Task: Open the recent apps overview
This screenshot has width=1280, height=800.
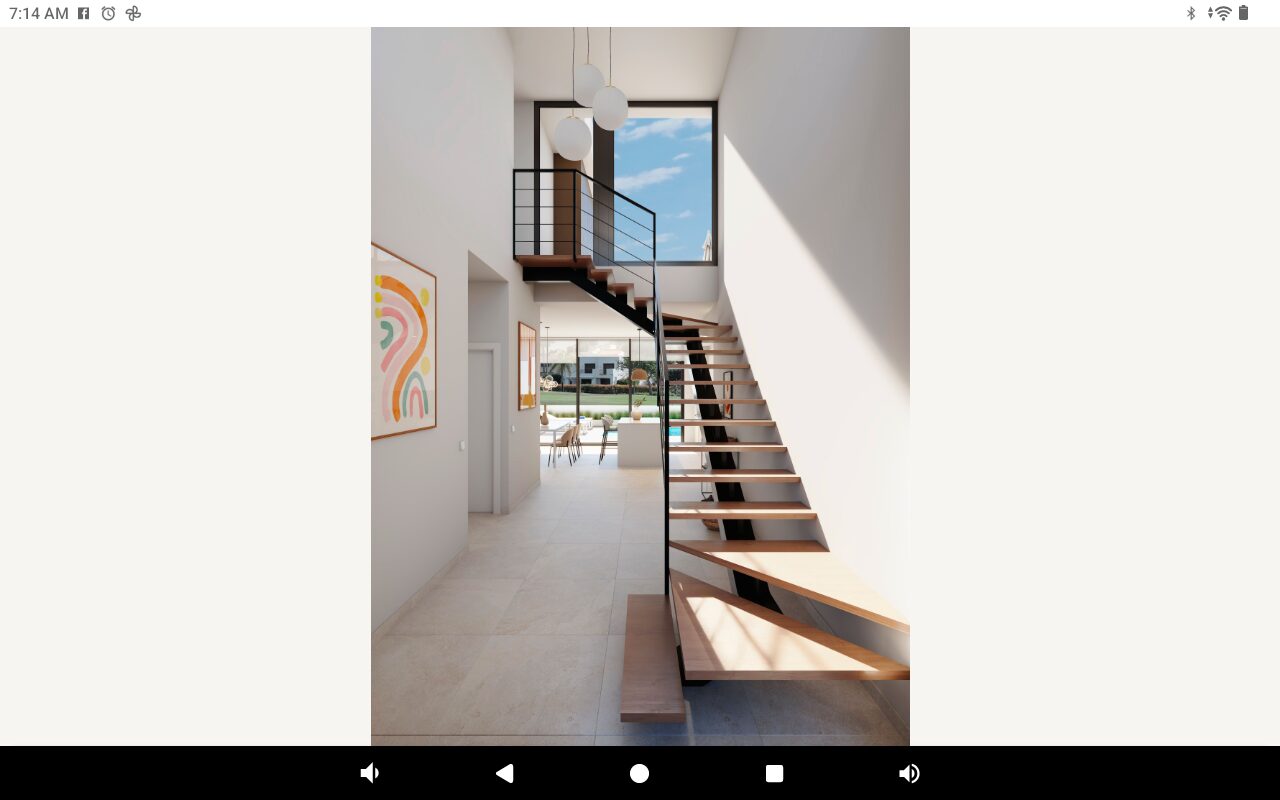Action: pyautogui.click(x=774, y=773)
